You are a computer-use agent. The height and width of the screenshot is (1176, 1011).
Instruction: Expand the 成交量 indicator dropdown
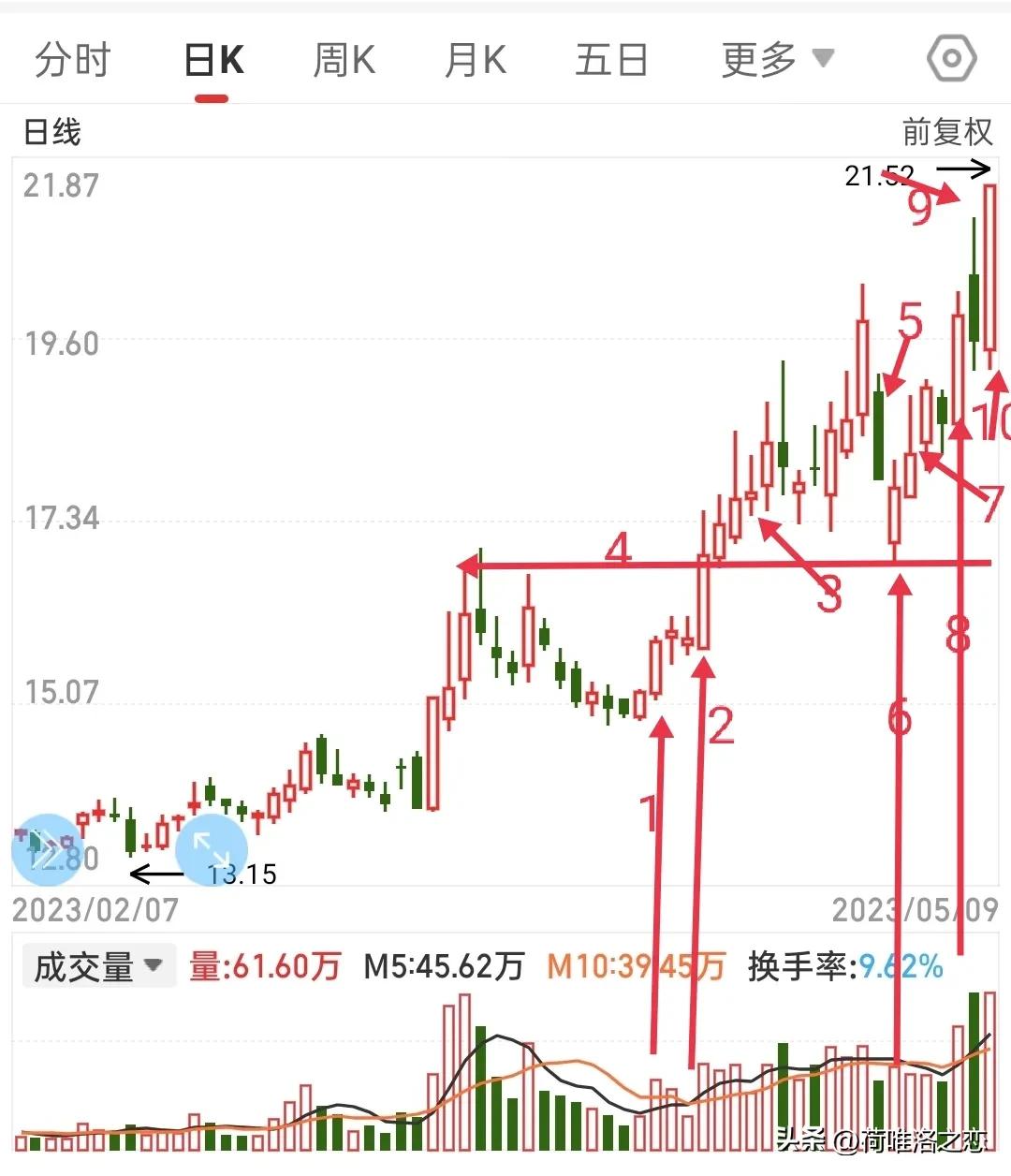point(97,965)
